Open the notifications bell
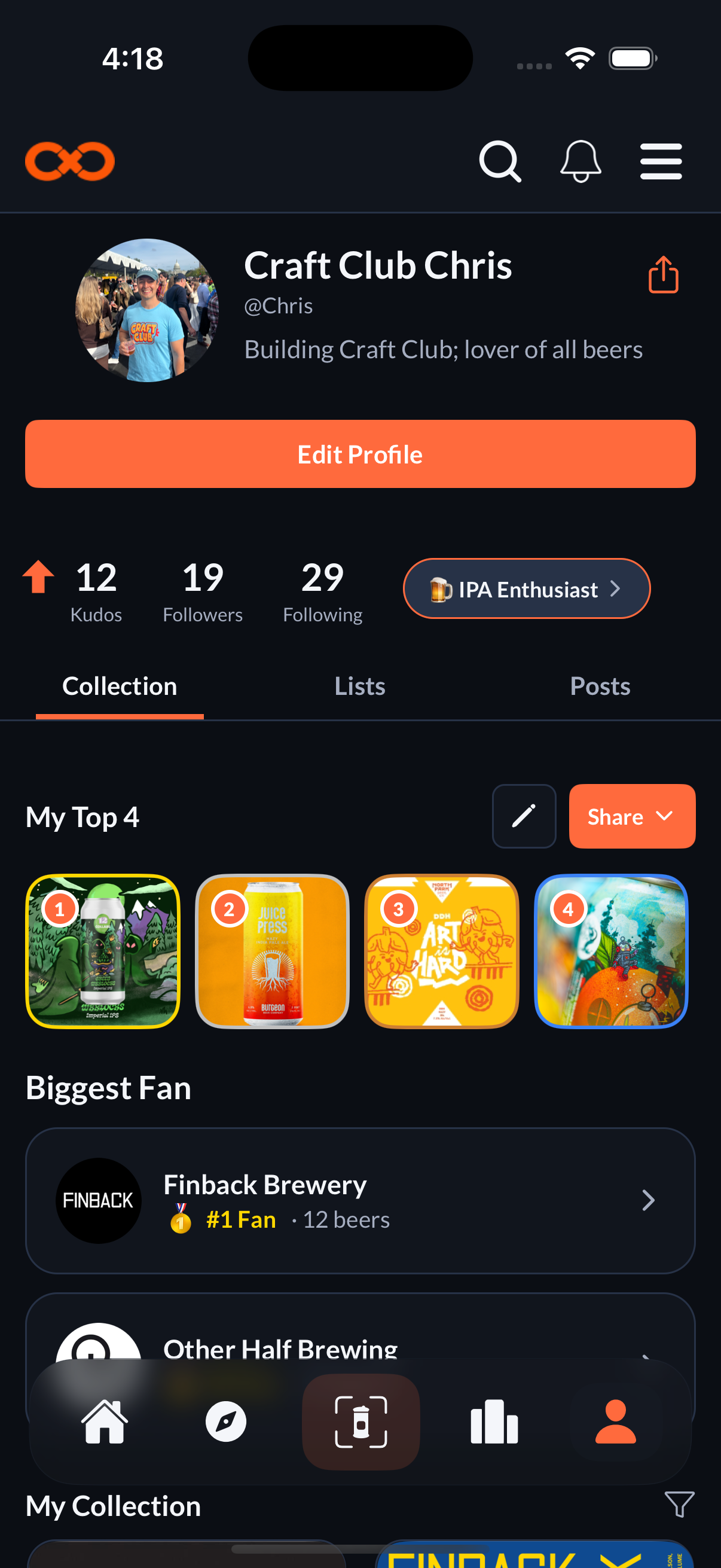 point(581,161)
